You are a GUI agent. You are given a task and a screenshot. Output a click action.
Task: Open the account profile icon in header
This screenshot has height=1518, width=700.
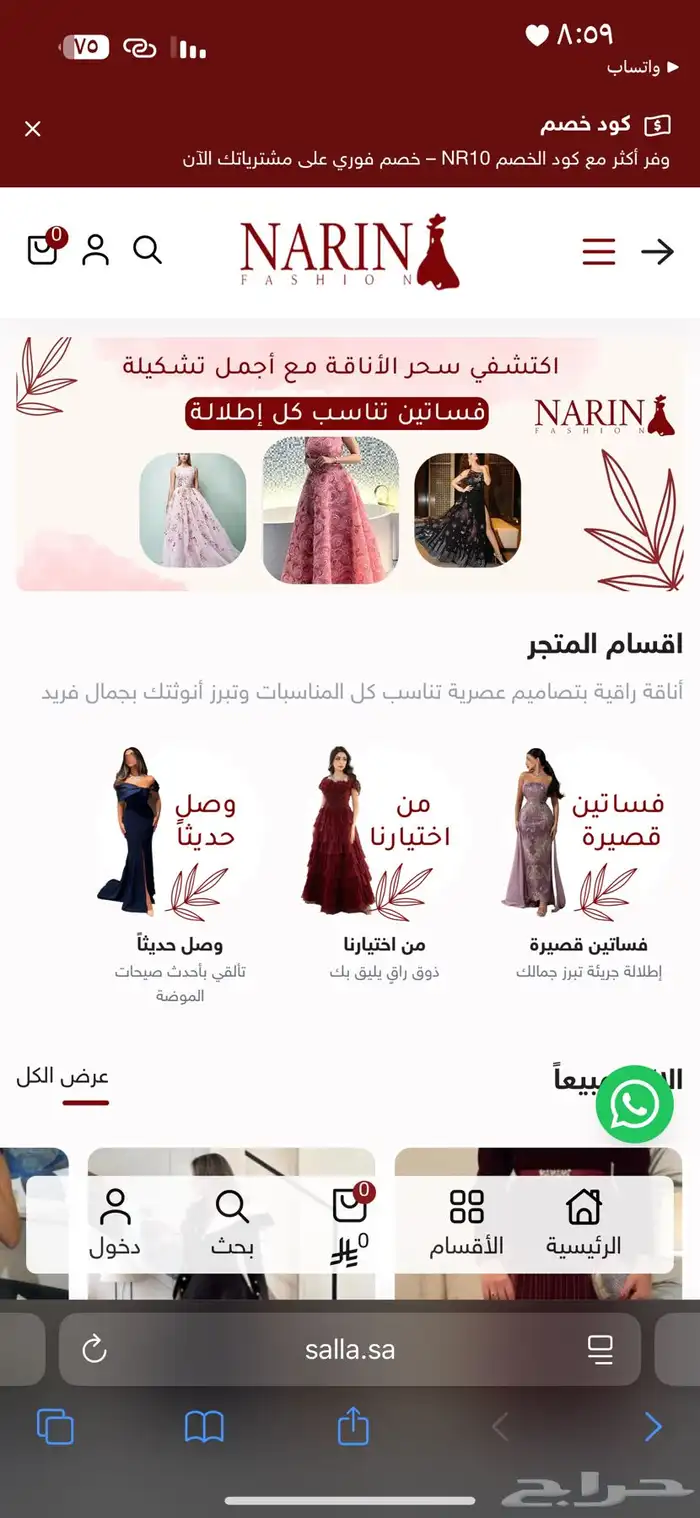coord(96,249)
